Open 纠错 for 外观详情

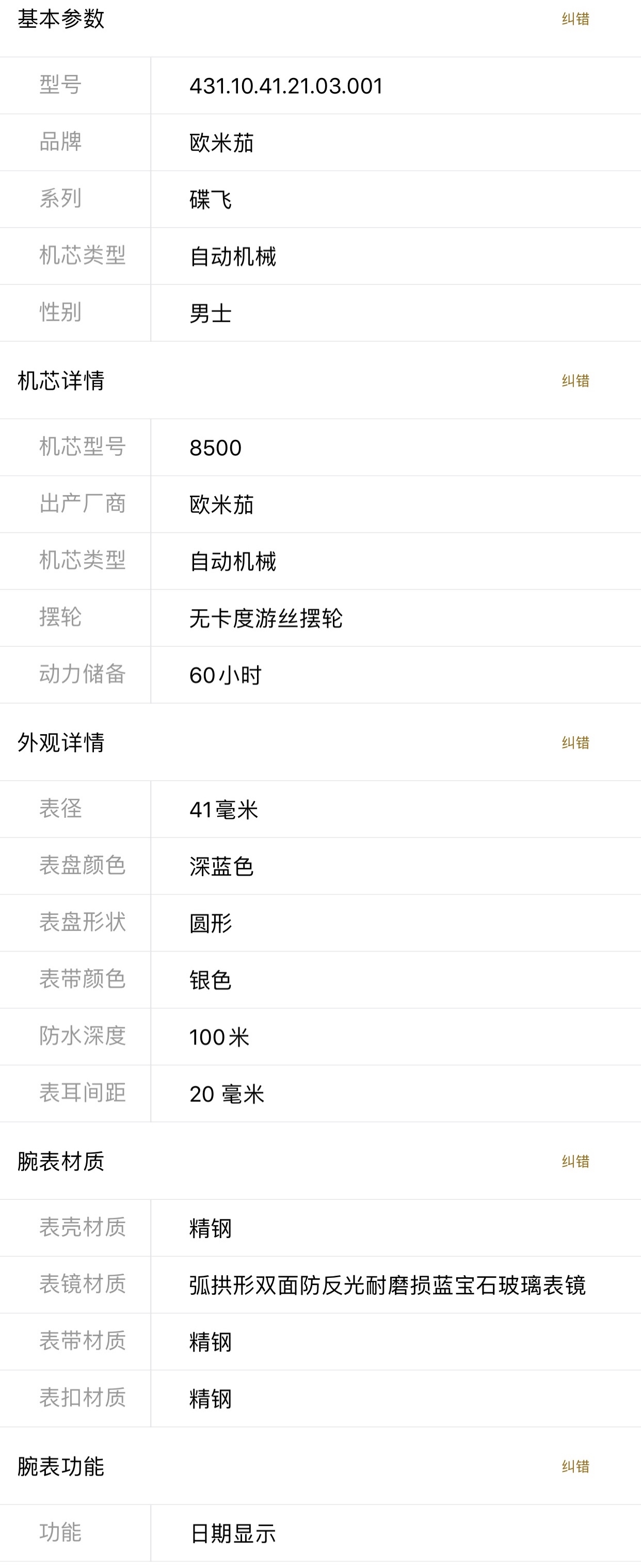tap(575, 742)
